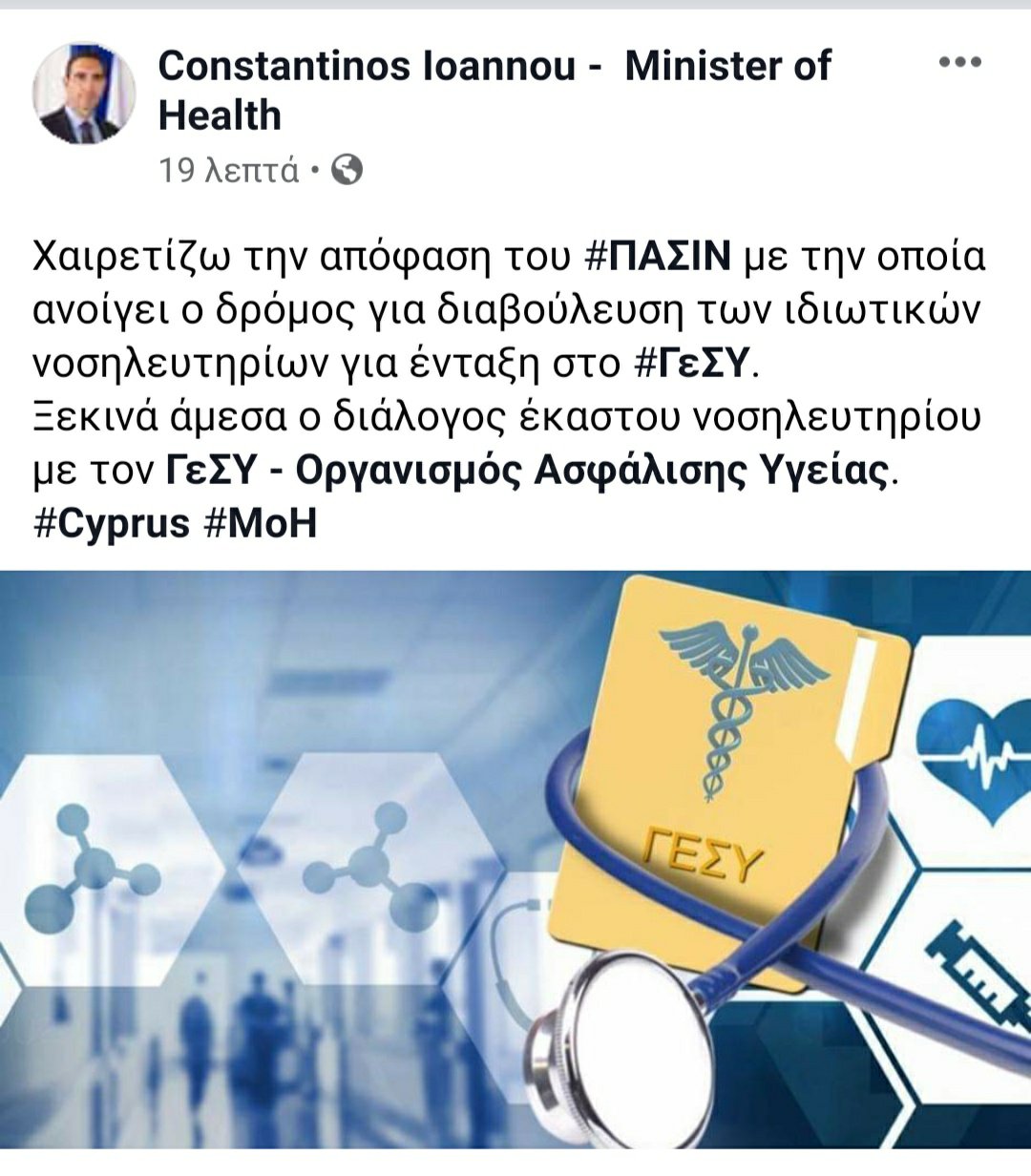The height and width of the screenshot is (1176, 1031).
Task: Open the #ΠΑΣΙΝ hashtag
Action: point(657,257)
